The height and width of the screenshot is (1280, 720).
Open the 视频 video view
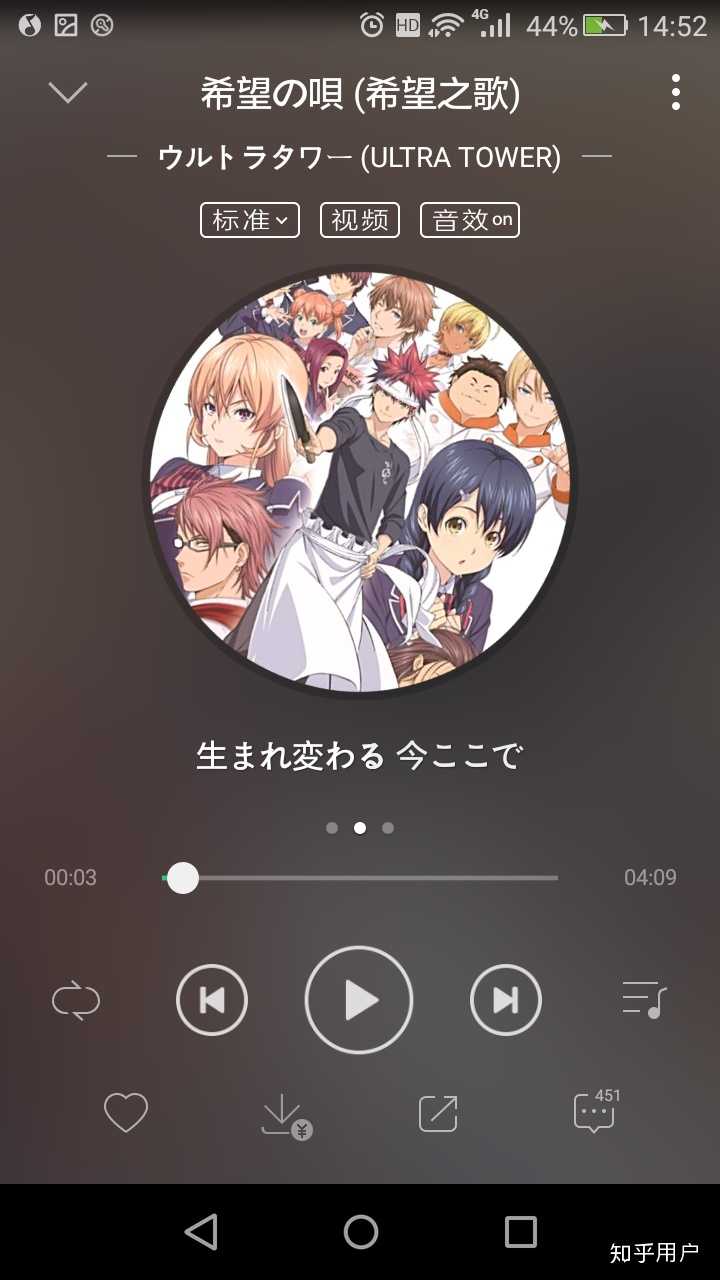[359, 219]
